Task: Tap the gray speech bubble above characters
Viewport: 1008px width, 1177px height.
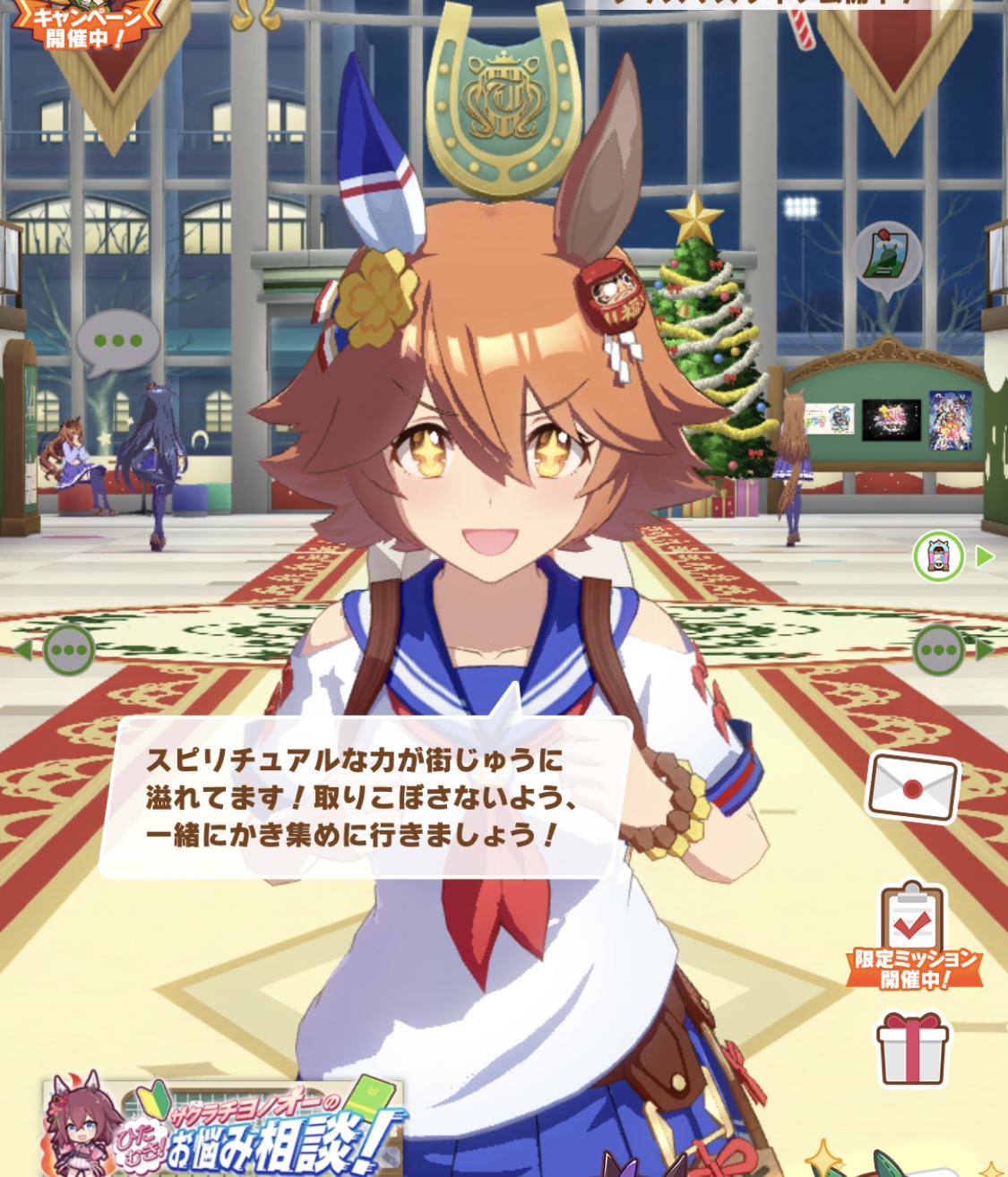Action: [117, 340]
